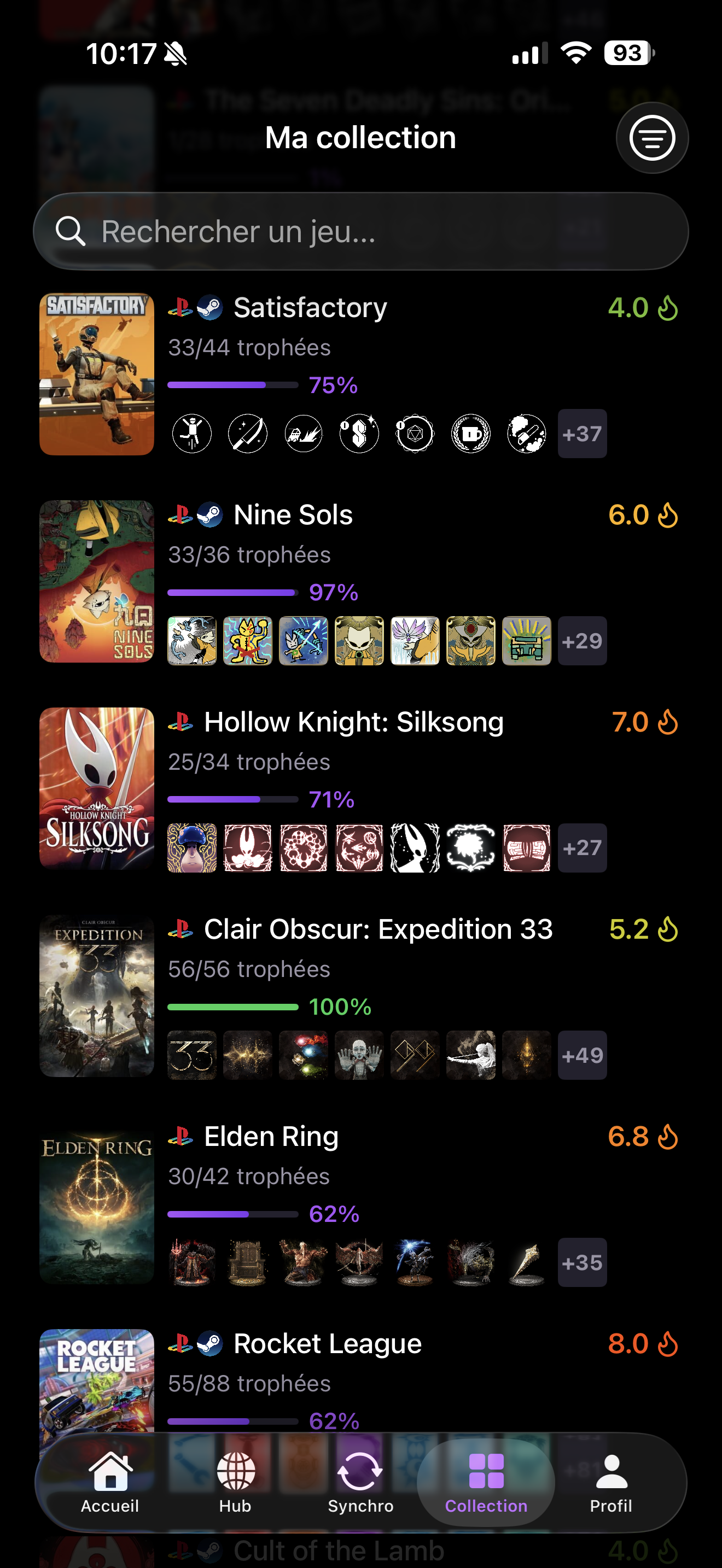Switch to the Hub tab
Screen dimensions: 722x1568
click(x=236, y=1483)
